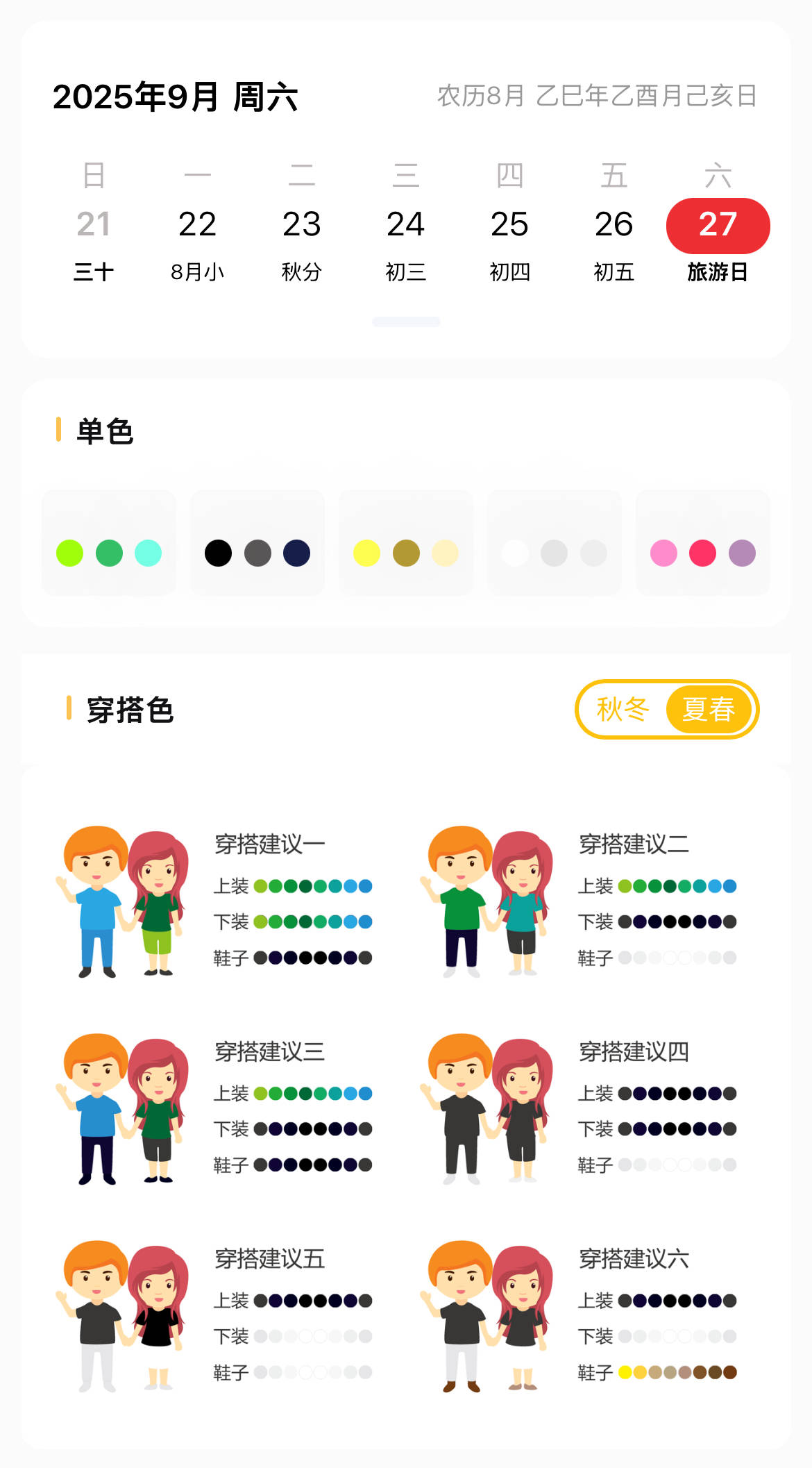Pick Wednesday the 24th (初三)
The width and height of the screenshot is (812, 1468).
click(x=406, y=225)
